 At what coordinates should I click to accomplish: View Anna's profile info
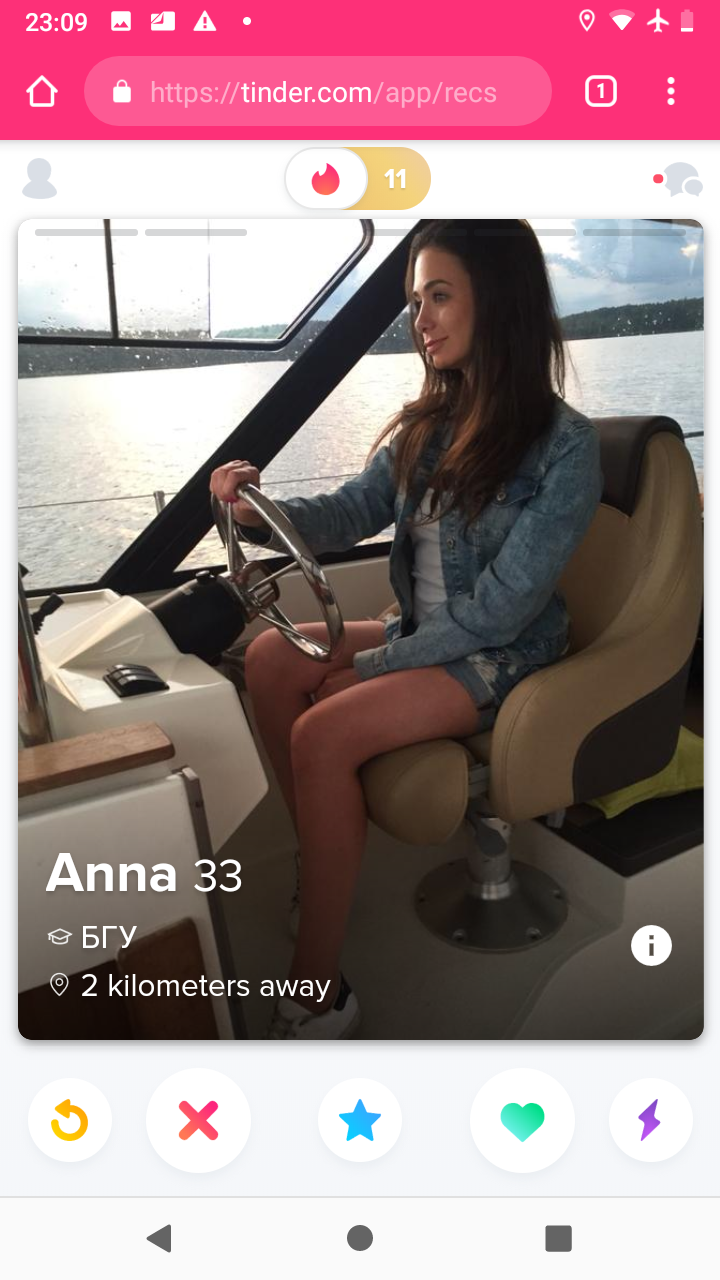(651, 945)
